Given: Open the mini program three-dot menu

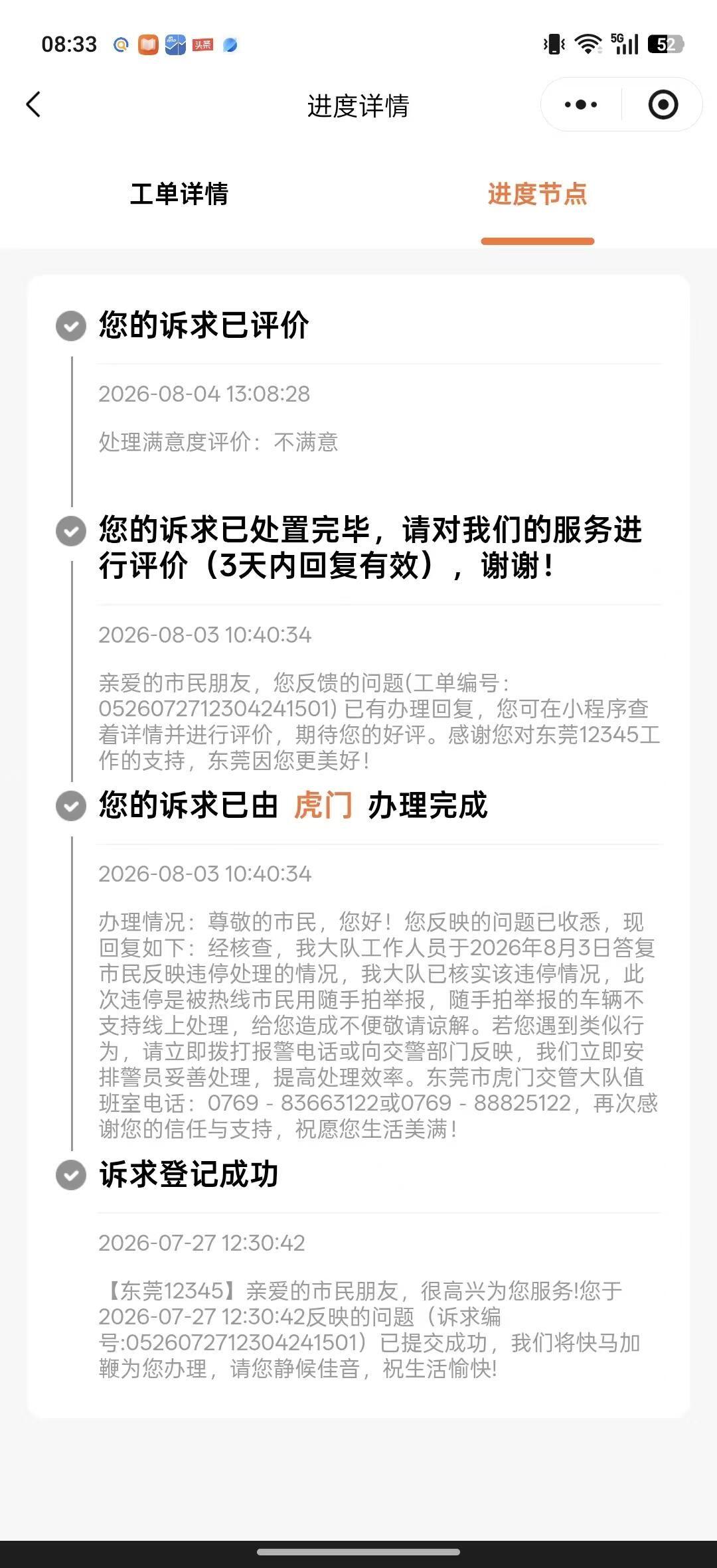Looking at the screenshot, I should pyautogui.click(x=580, y=105).
